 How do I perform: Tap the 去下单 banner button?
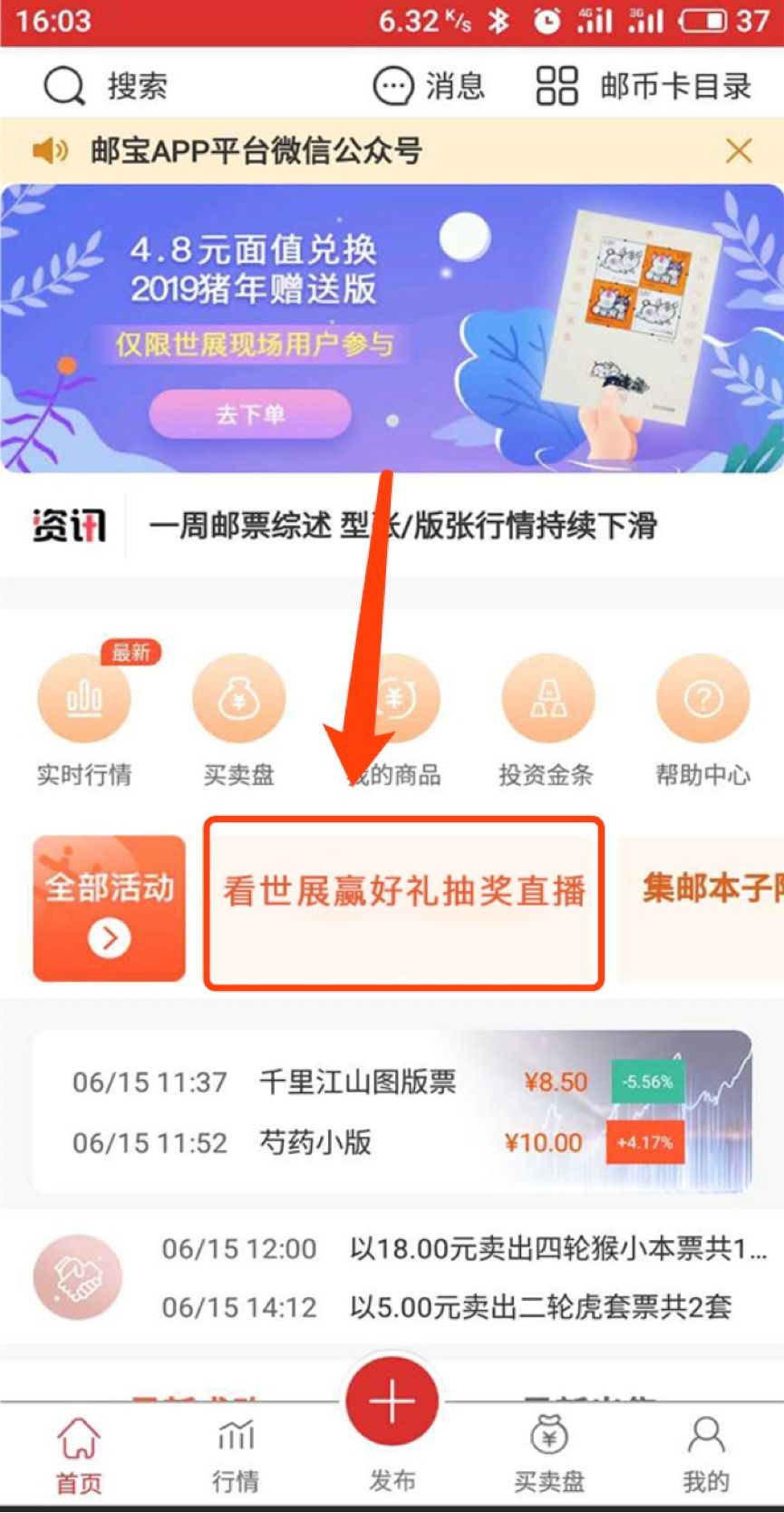(x=250, y=415)
